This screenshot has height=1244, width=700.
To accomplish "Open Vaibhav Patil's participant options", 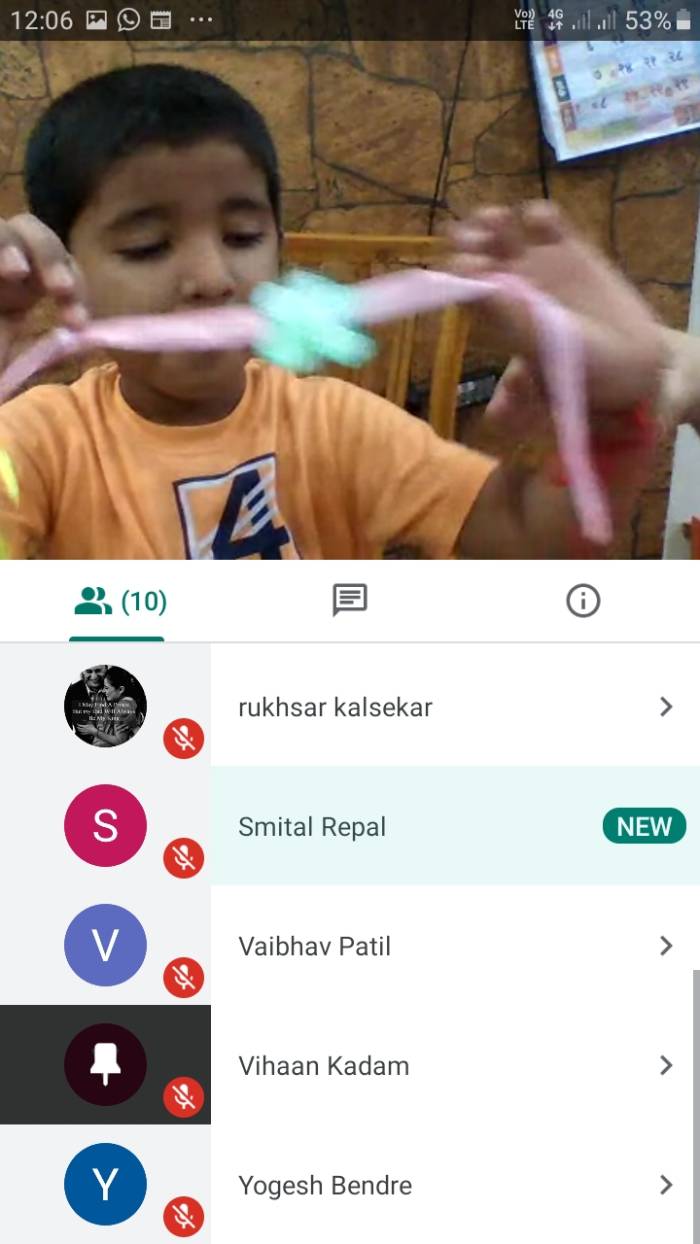I will point(665,946).
